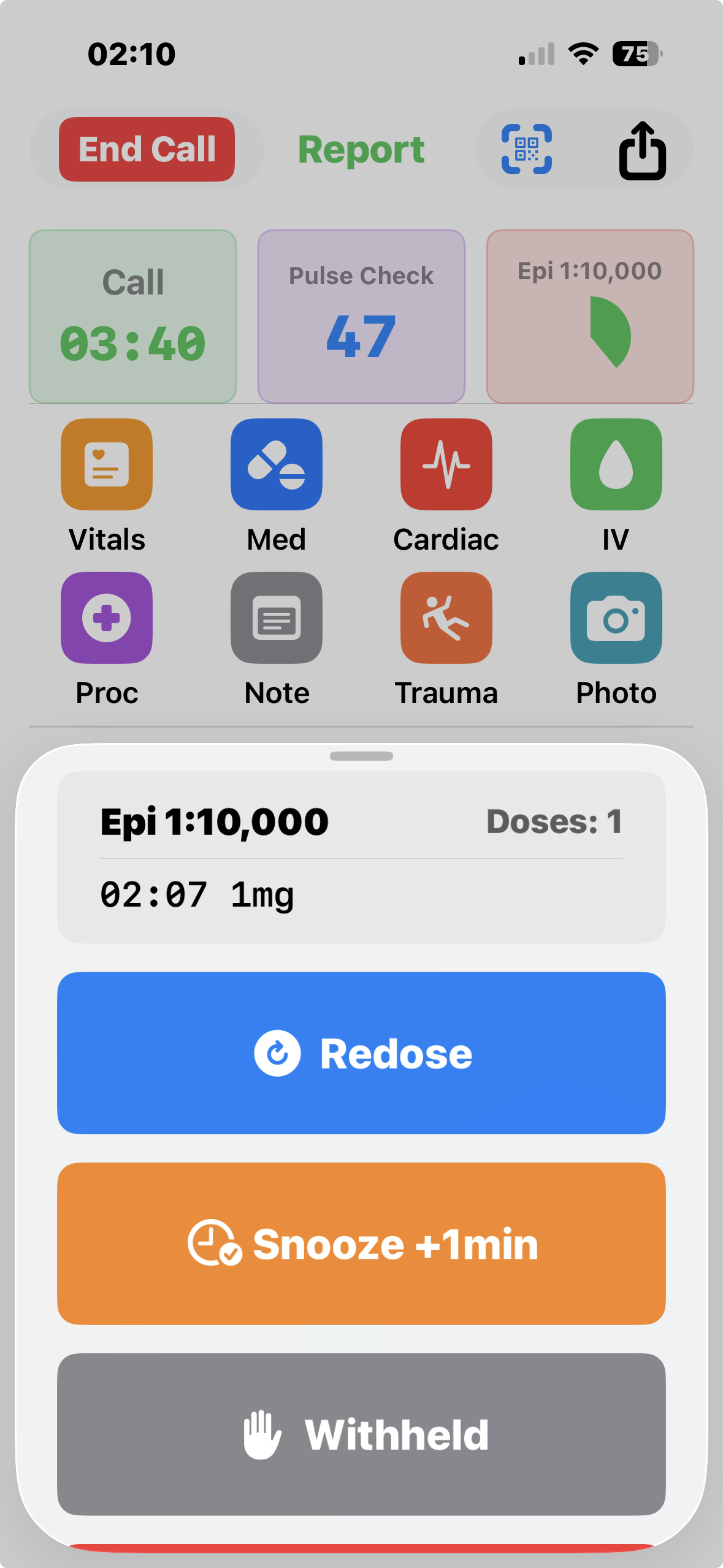Open the Report view

tap(361, 149)
